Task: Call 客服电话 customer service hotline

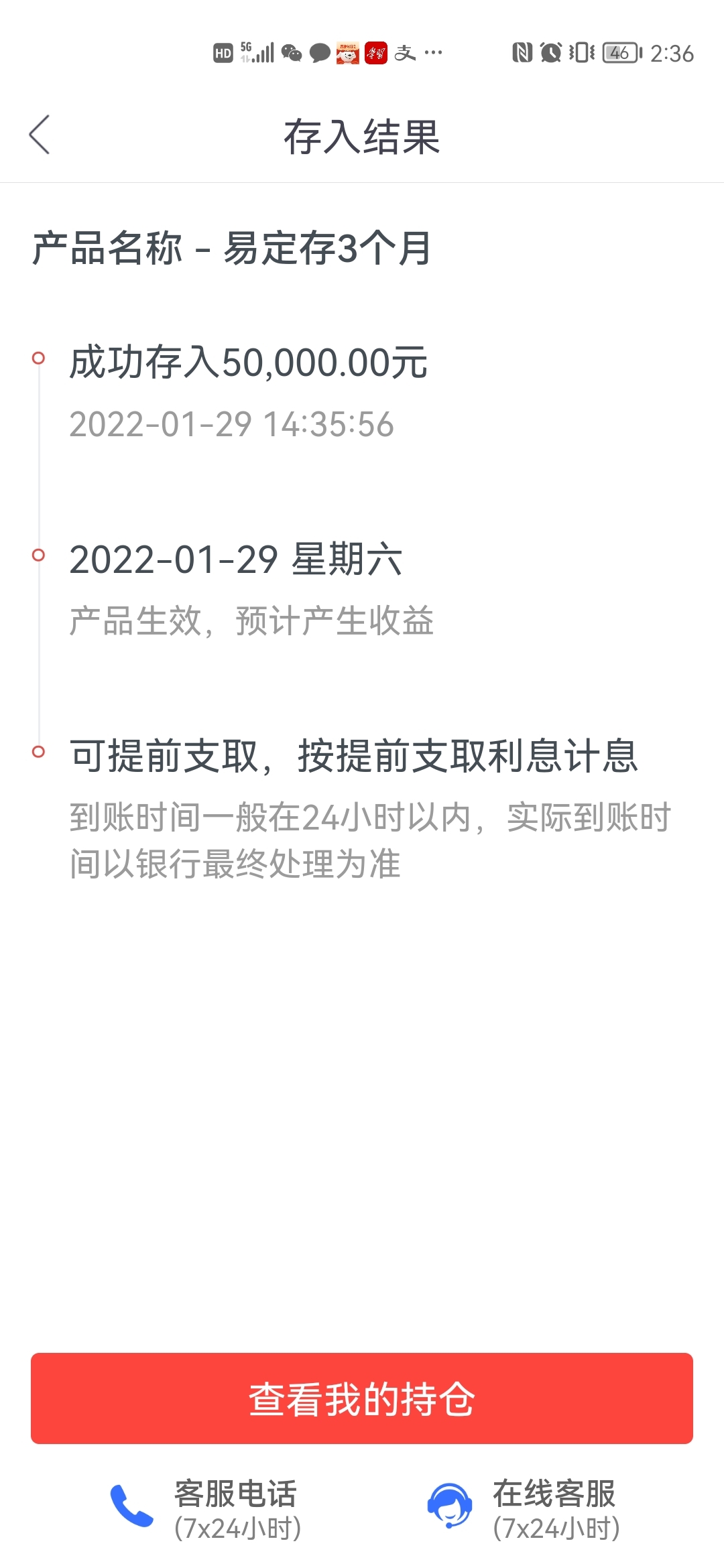Action: pyautogui.click(x=205, y=1509)
